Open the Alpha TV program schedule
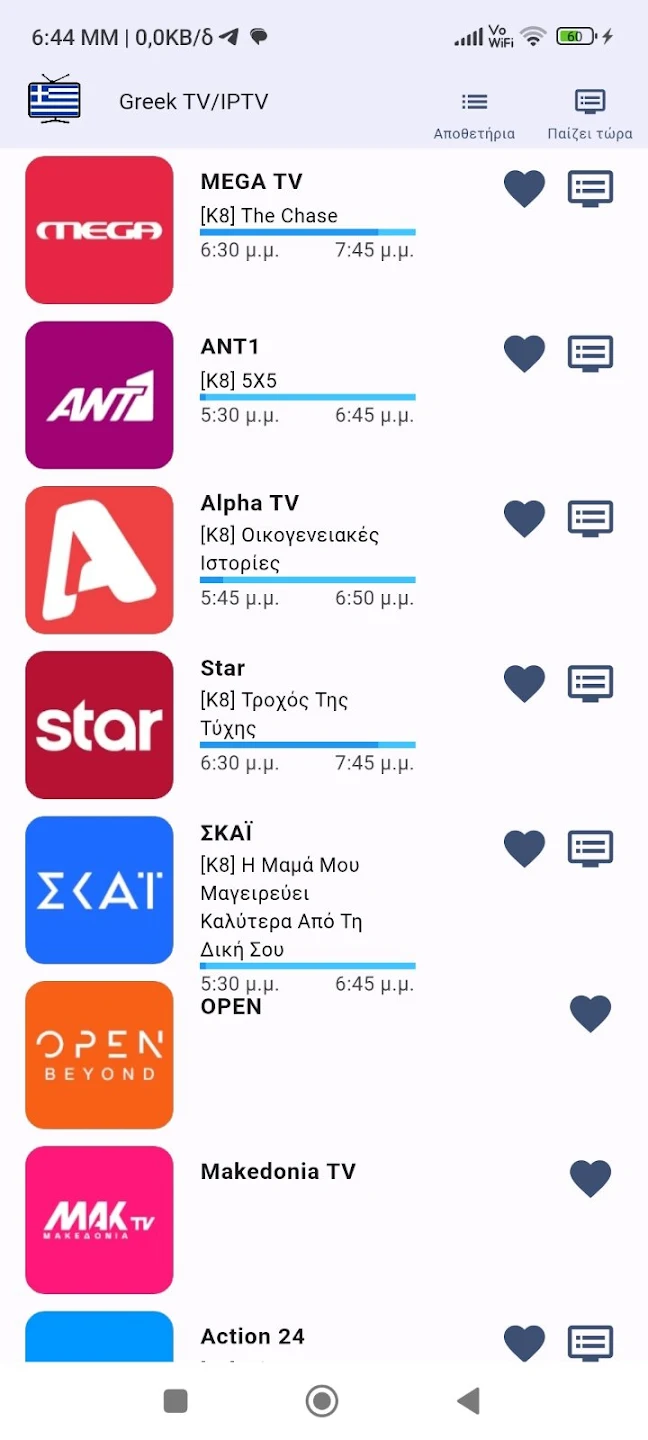 [590, 518]
